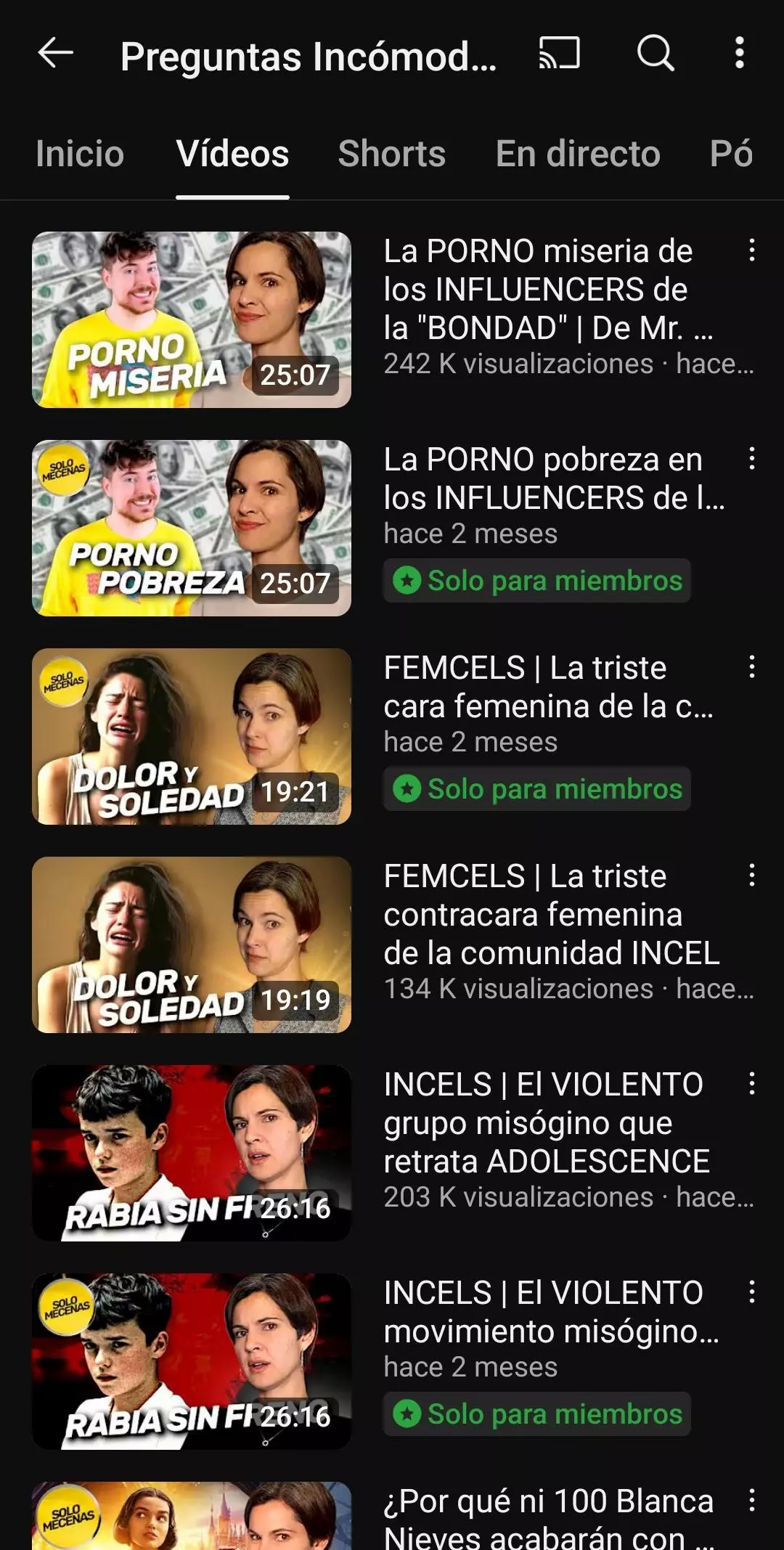
Task: Open the cast to device icon
Action: (x=559, y=53)
